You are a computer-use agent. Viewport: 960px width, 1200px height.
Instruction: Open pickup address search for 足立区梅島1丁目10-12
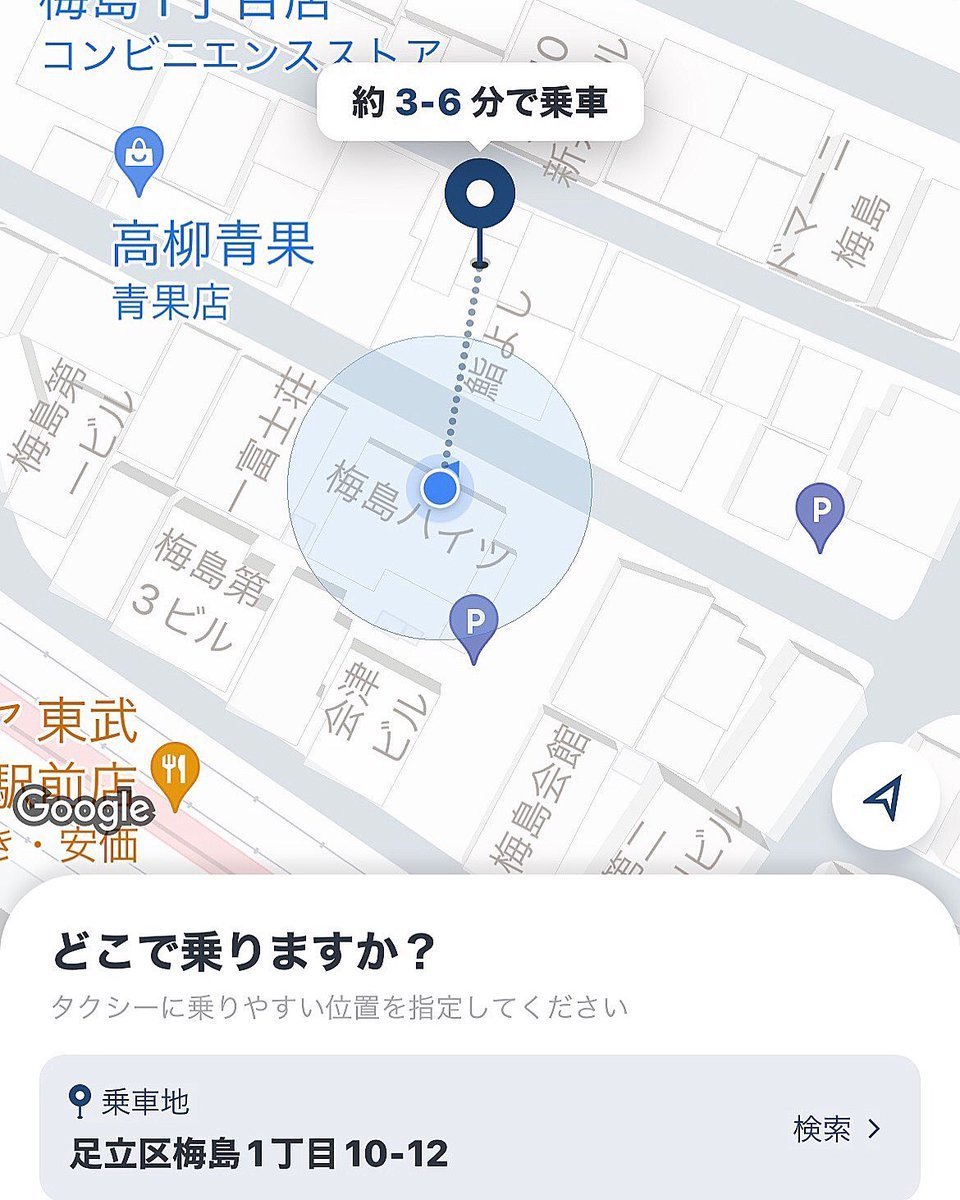coord(838,1129)
